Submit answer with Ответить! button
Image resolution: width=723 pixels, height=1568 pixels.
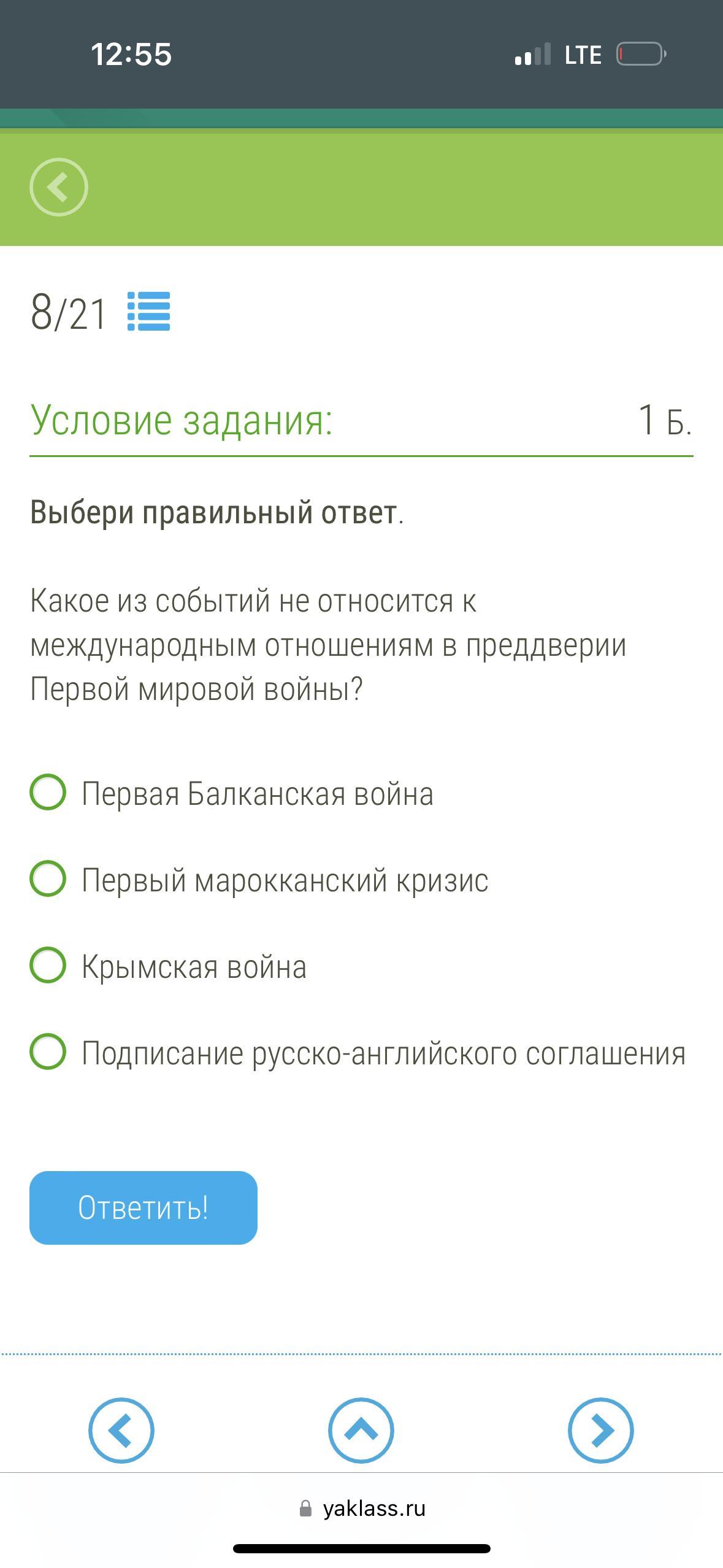pos(143,1207)
